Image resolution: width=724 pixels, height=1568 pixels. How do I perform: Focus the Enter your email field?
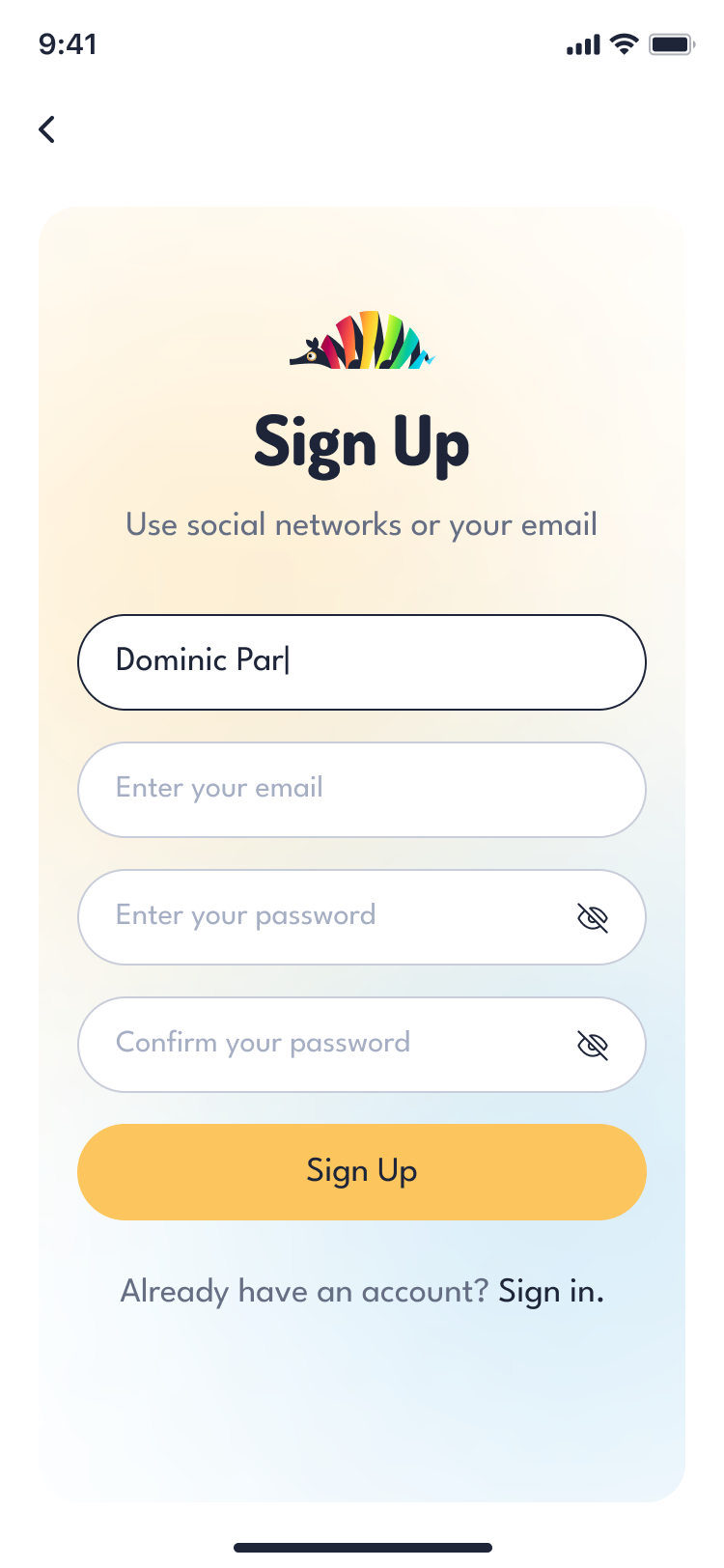(361, 790)
